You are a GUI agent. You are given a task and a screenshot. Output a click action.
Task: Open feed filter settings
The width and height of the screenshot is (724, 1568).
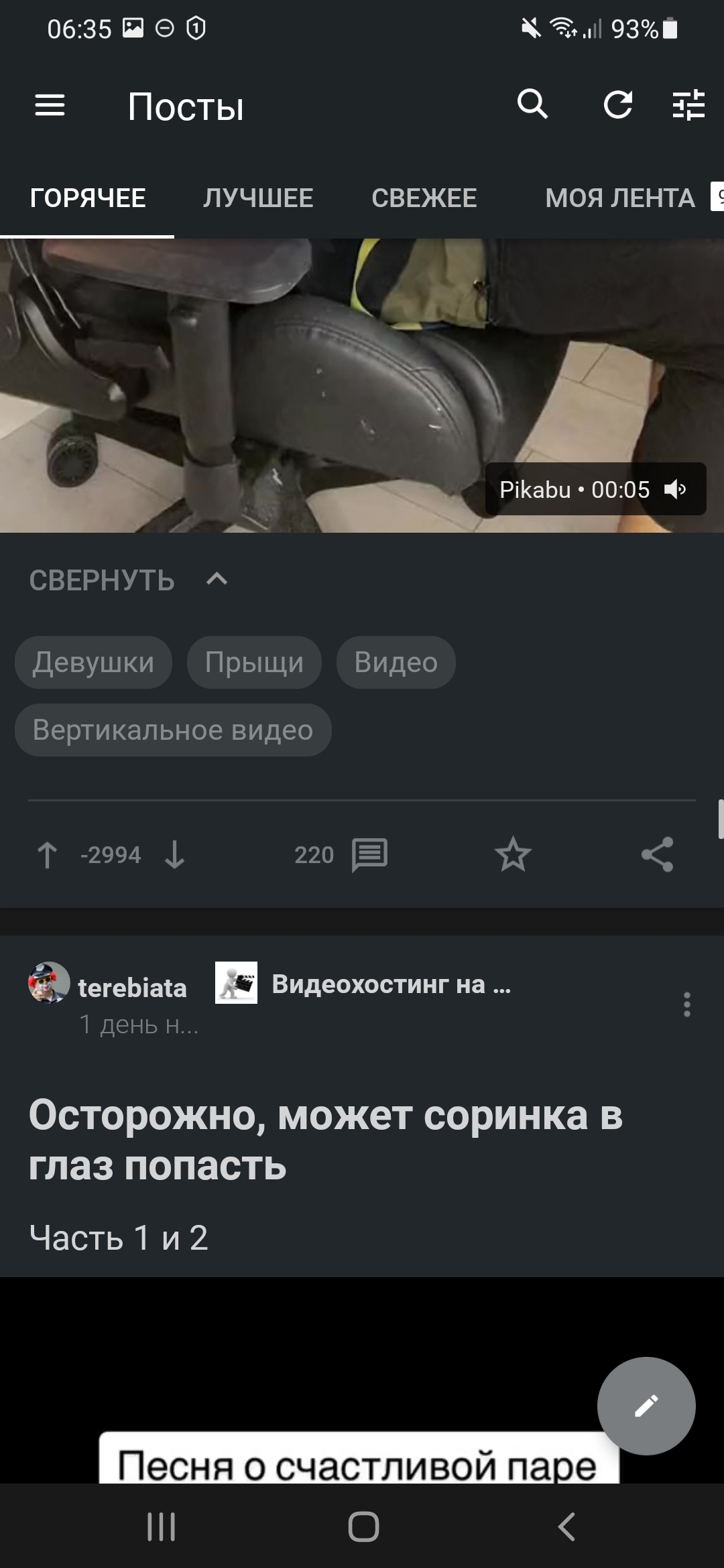click(688, 105)
